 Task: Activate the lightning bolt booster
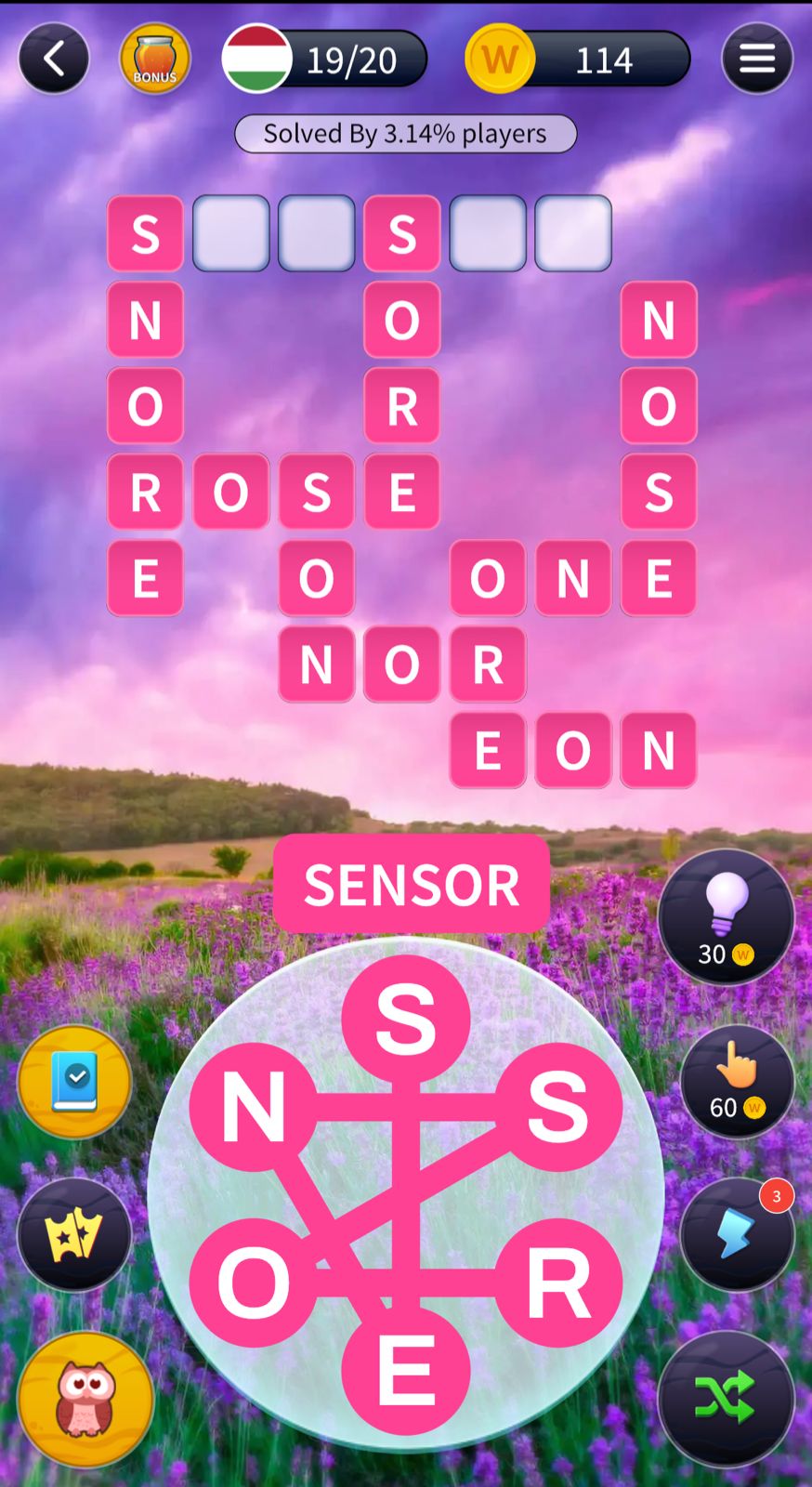(737, 1235)
